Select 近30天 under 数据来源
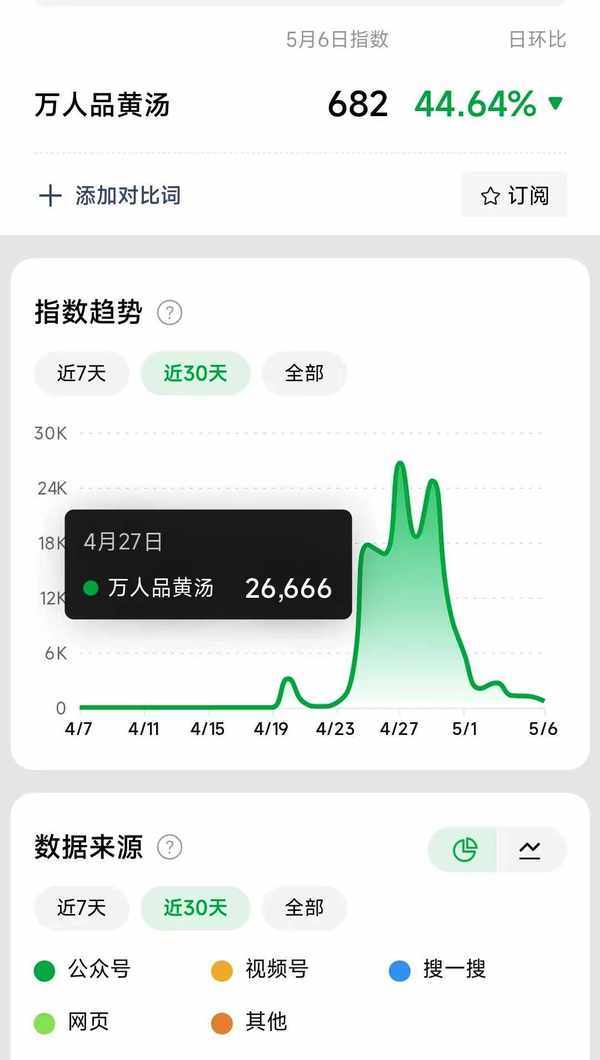The height and width of the screenshot is (1060, 600). tap(195, 908)
